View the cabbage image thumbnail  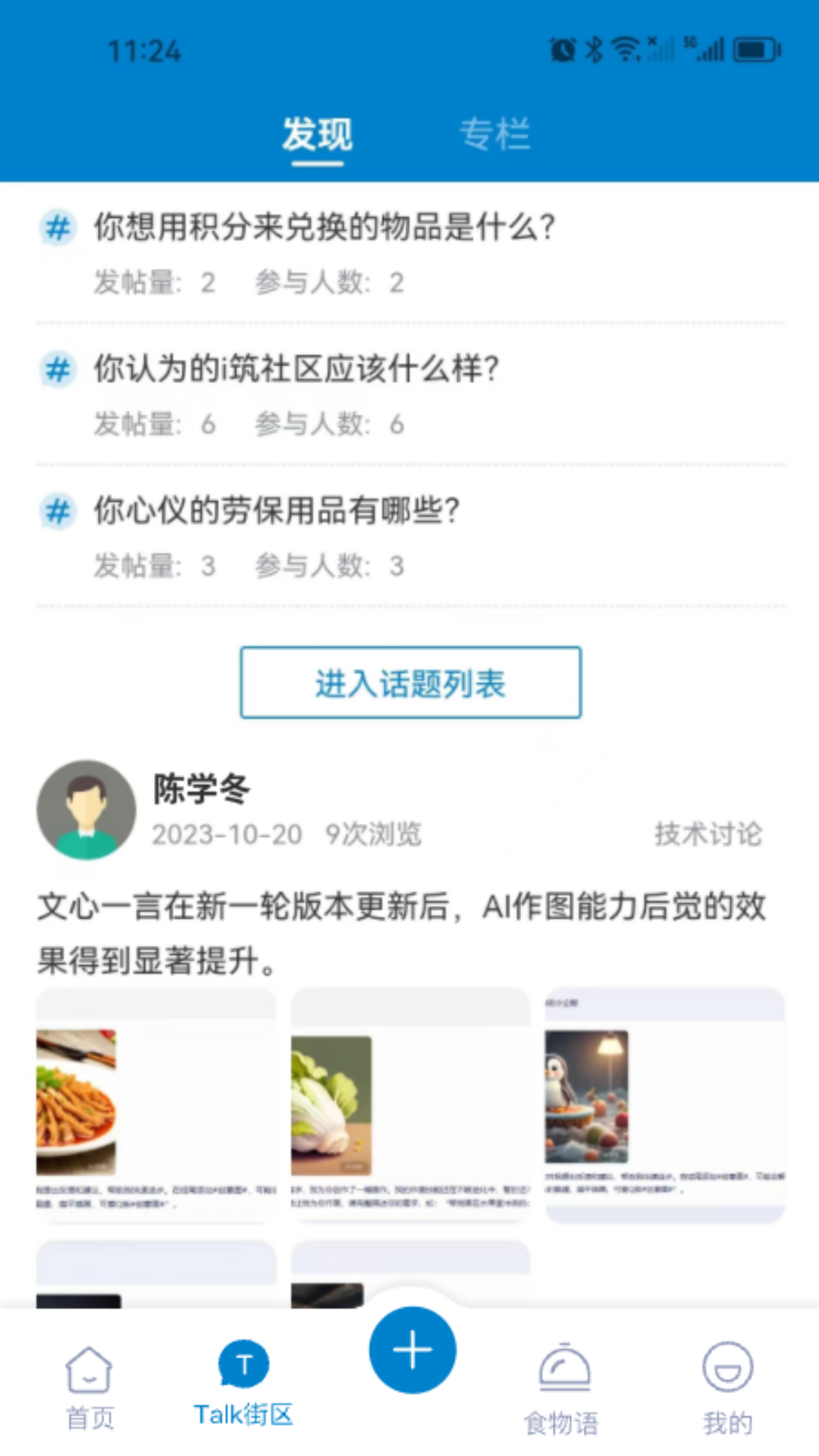click(331, 1103)
